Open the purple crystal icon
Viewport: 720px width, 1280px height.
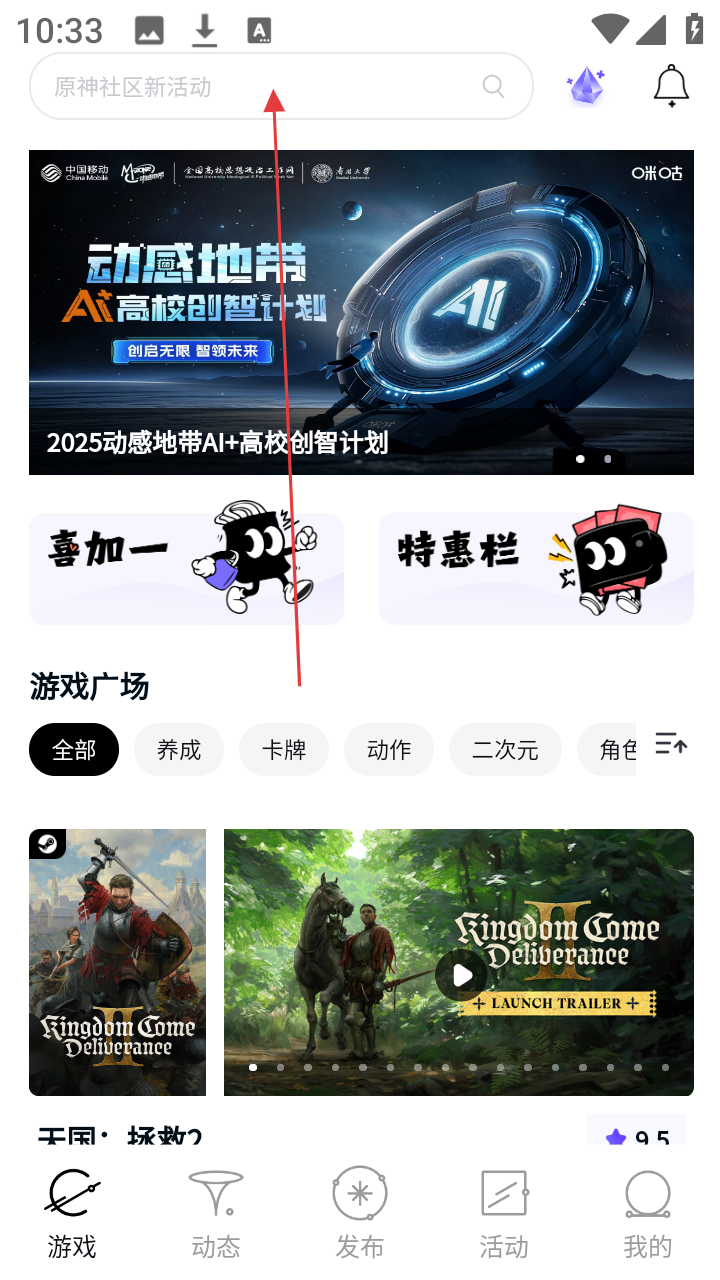pyautogui.click(x=587, y=87)
